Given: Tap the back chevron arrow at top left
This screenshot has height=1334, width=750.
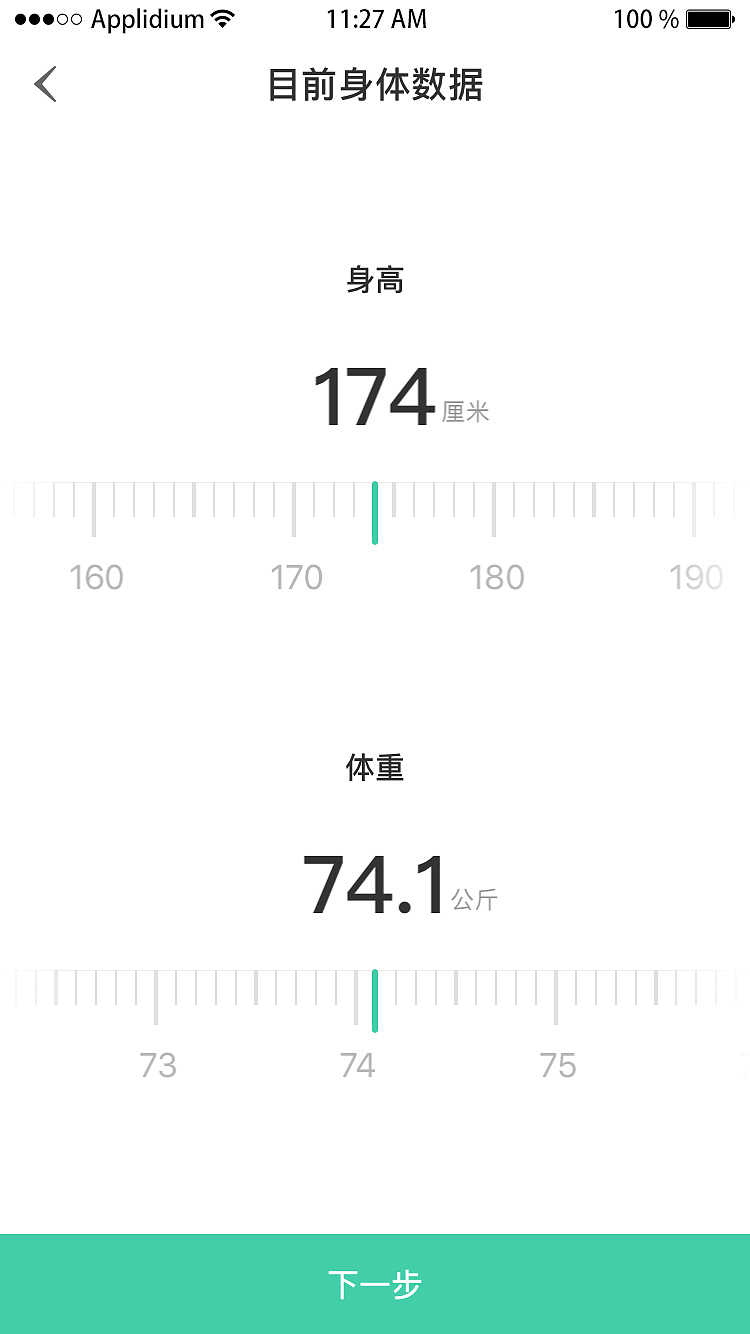Looking at the screenshot, I should click(x=44, y=84).
